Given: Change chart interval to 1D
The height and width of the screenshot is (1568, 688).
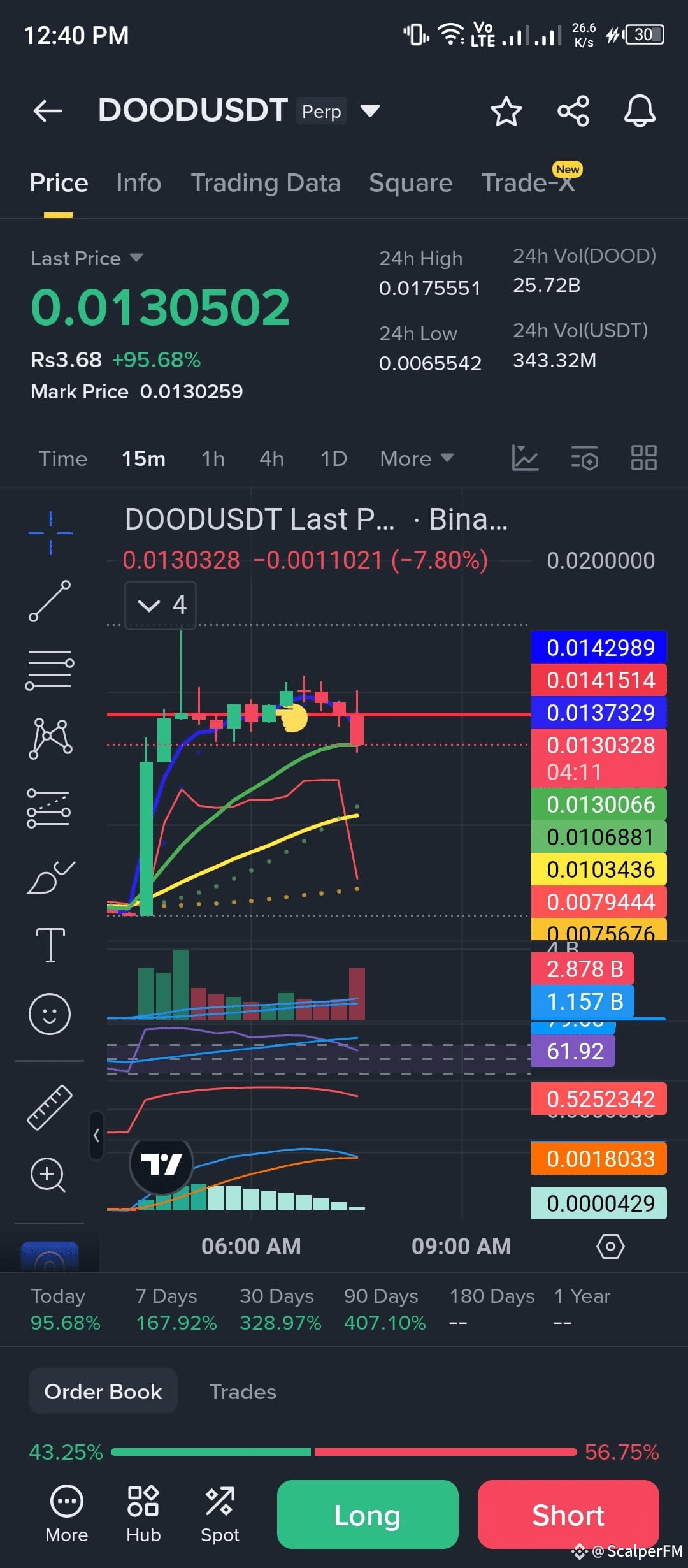Looking at the screenshot, I should coord(334,459).
